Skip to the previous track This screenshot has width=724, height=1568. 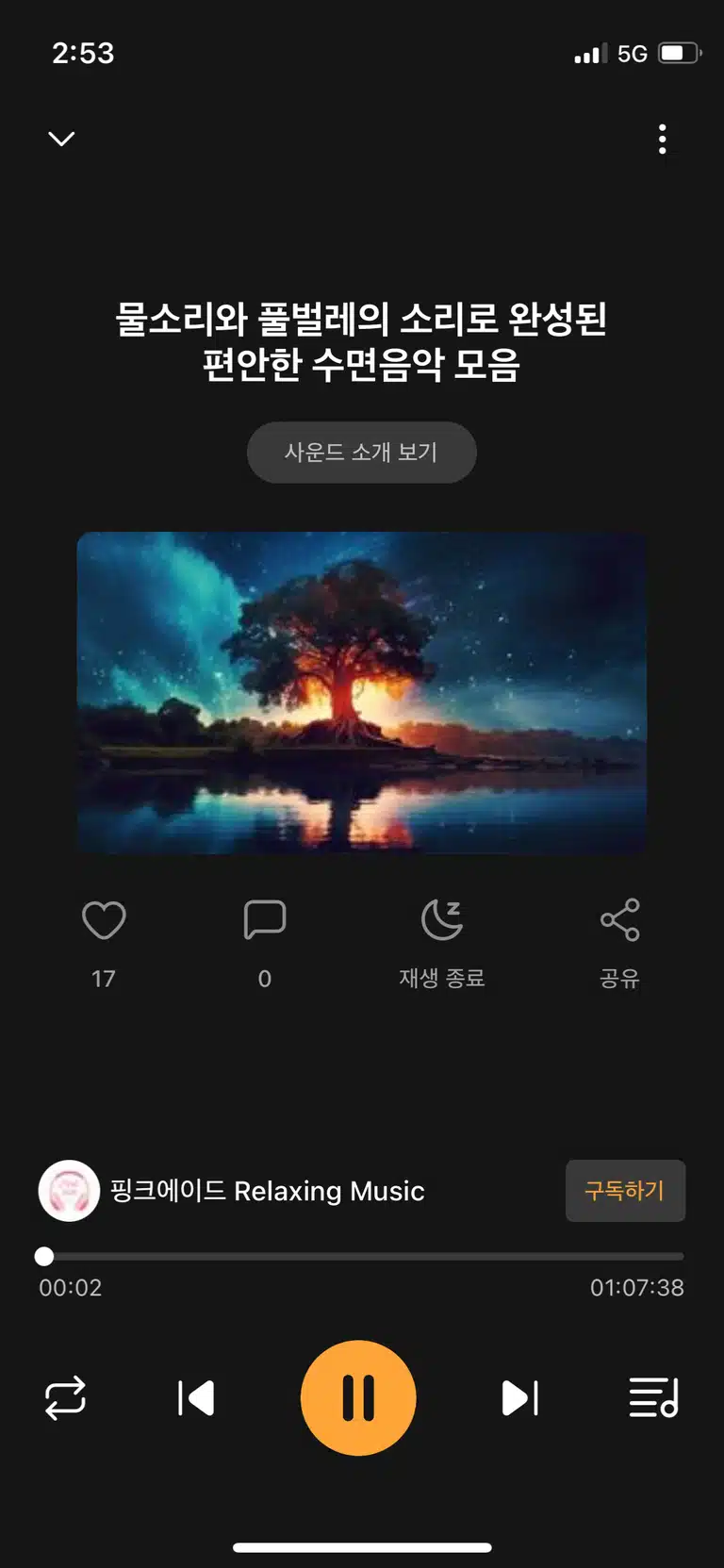pyautogui.click(x=196, y=1398)
